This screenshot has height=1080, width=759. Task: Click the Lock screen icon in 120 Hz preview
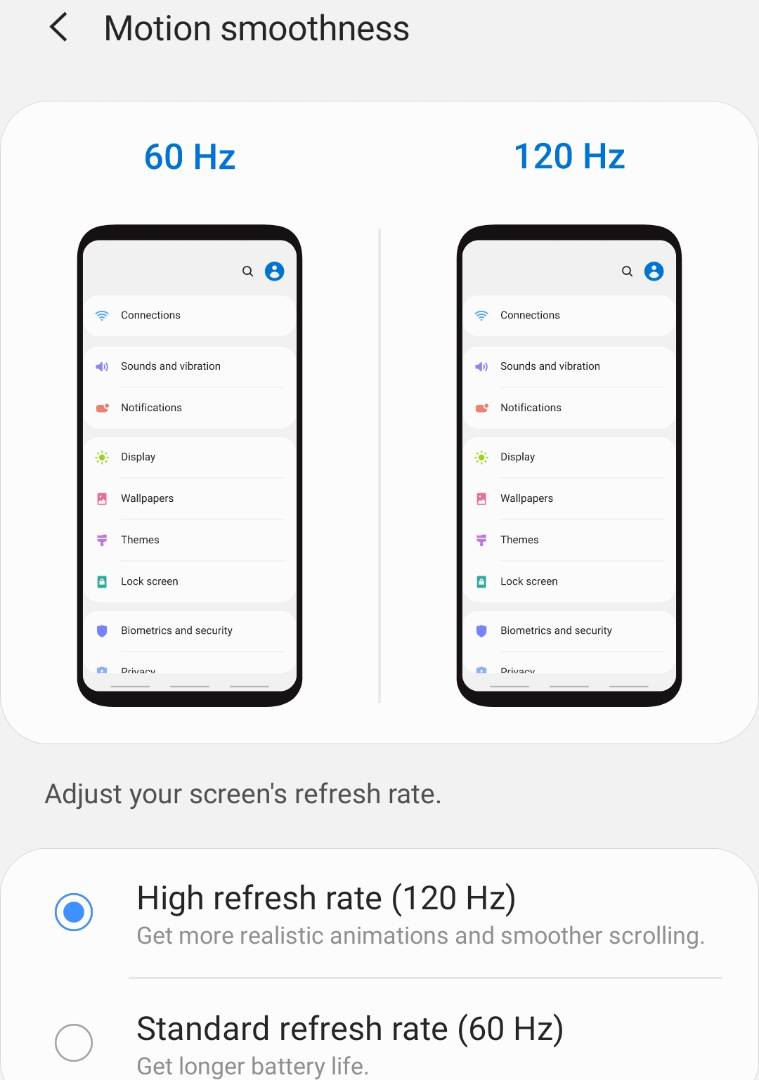coord(481,581)
